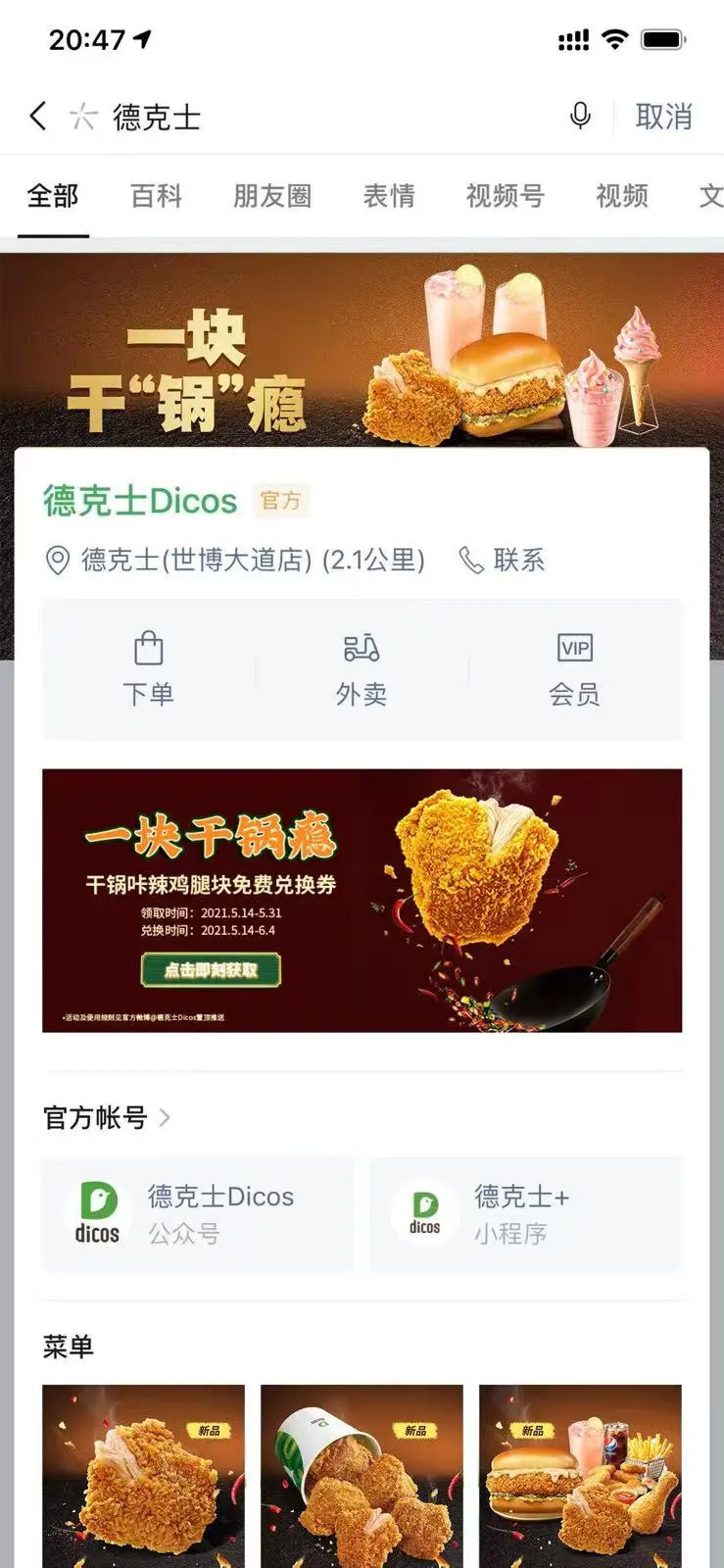
Task: Tap the back arrow to exit search
Action: click(x=36, y=117)
